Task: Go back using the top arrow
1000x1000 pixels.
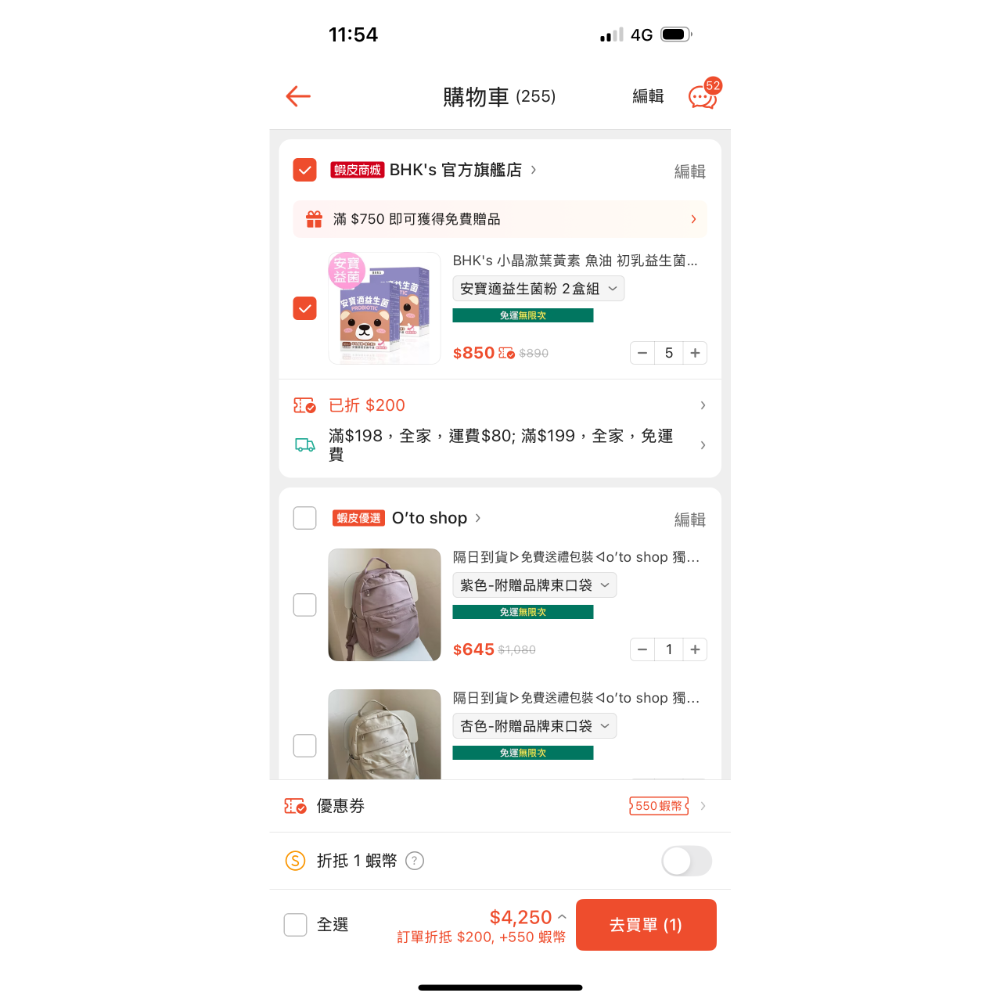Action: tap(298, 96)
